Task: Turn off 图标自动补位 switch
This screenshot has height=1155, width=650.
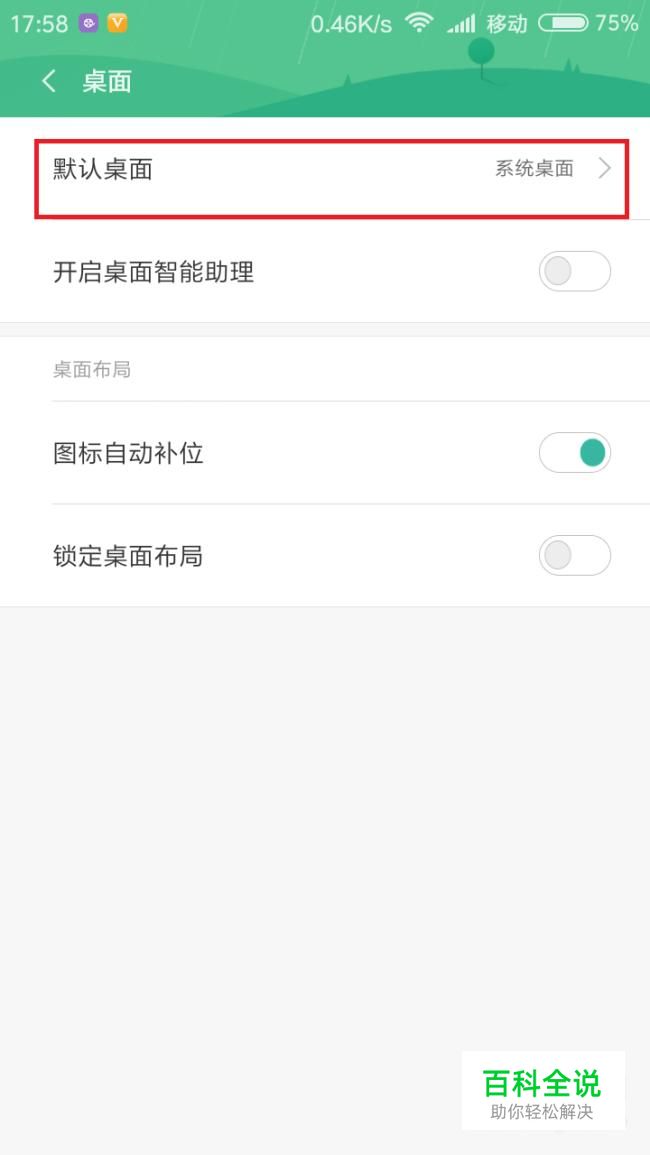Action: point(574,452)
